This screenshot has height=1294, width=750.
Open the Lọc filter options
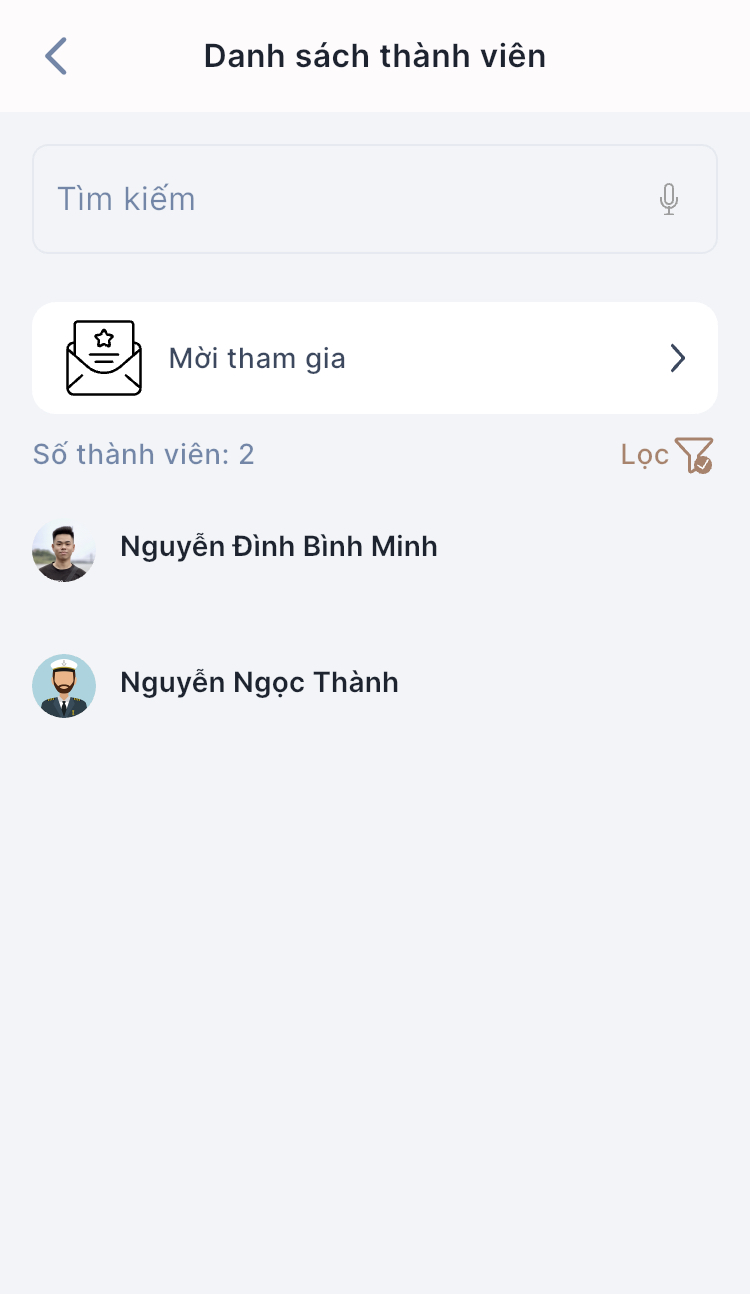pos(667,455)
